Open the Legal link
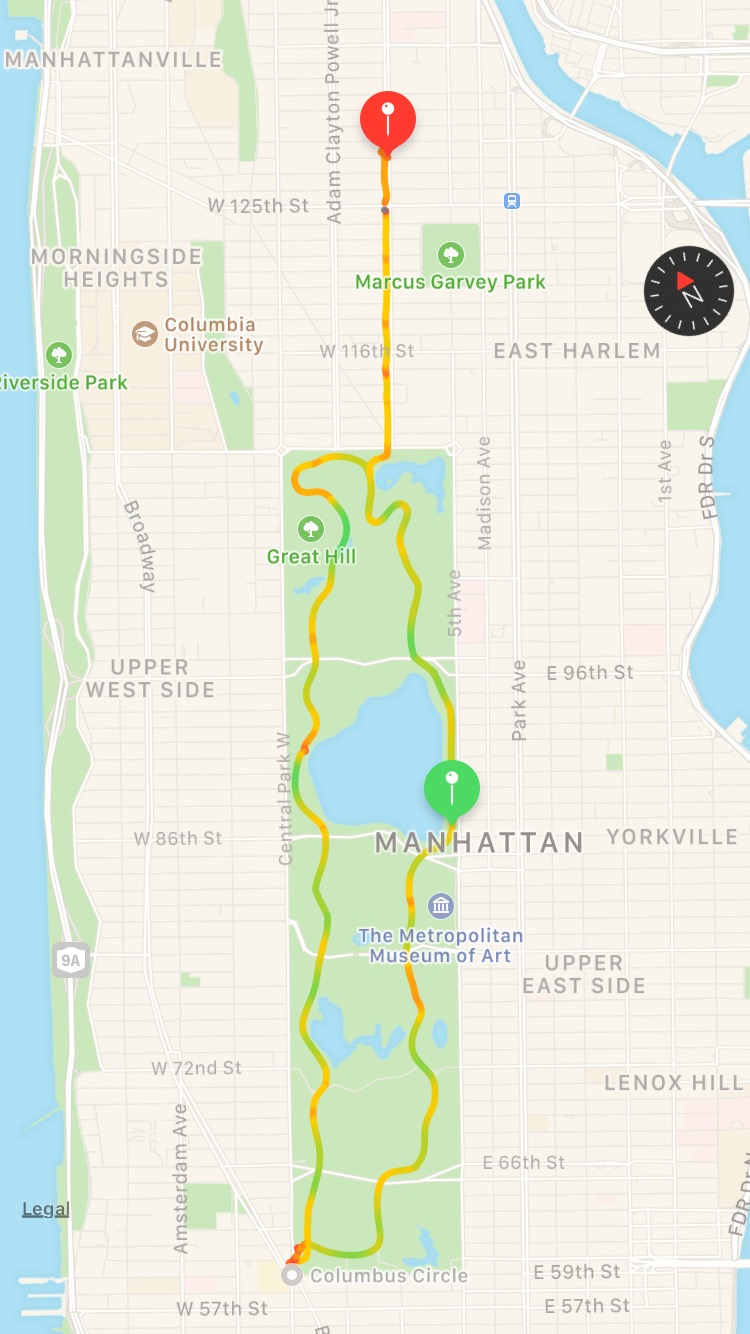 tap(46, 1209)
